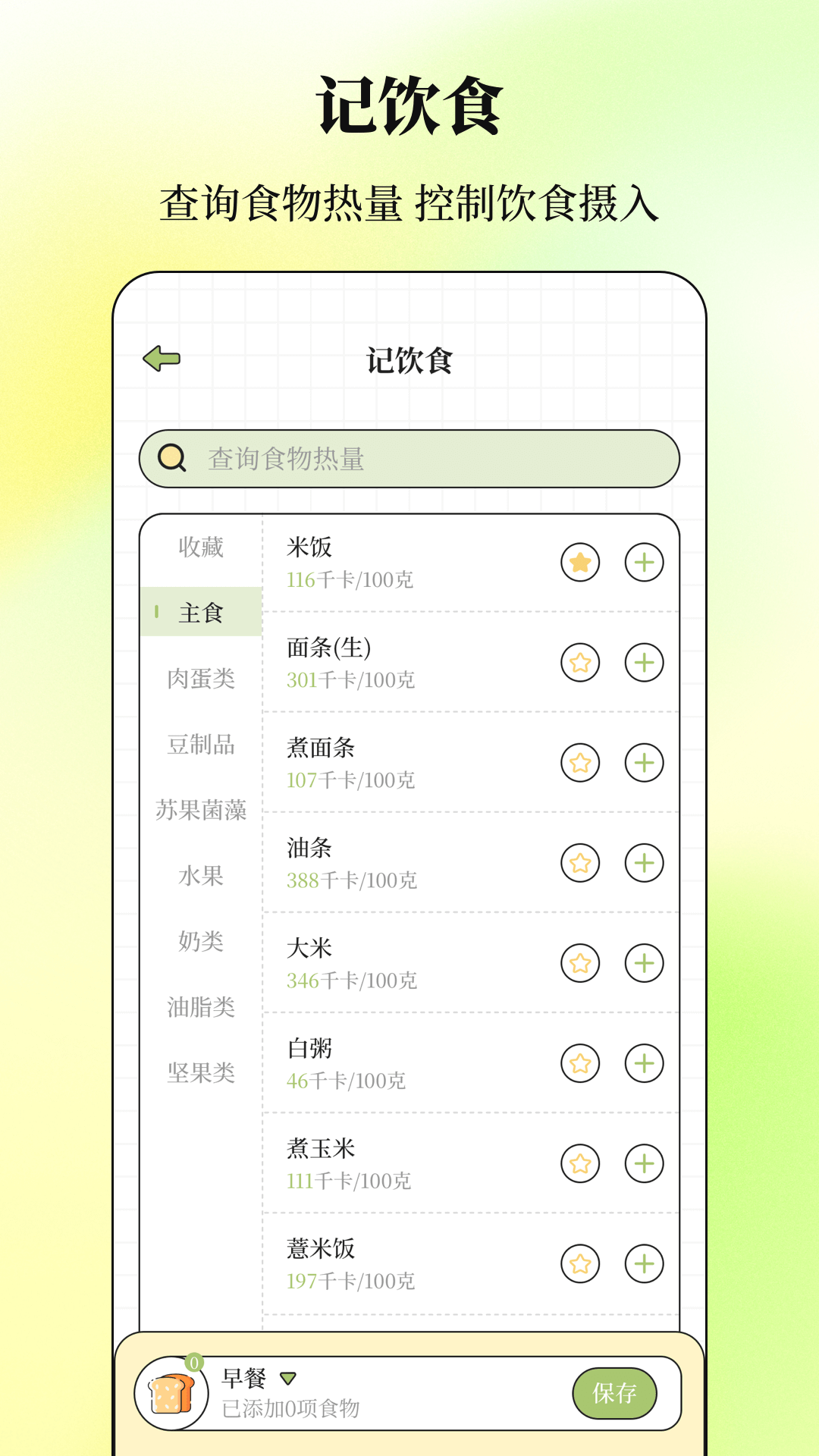Click the bread breakfast icon at bottom

[173, 1394]
